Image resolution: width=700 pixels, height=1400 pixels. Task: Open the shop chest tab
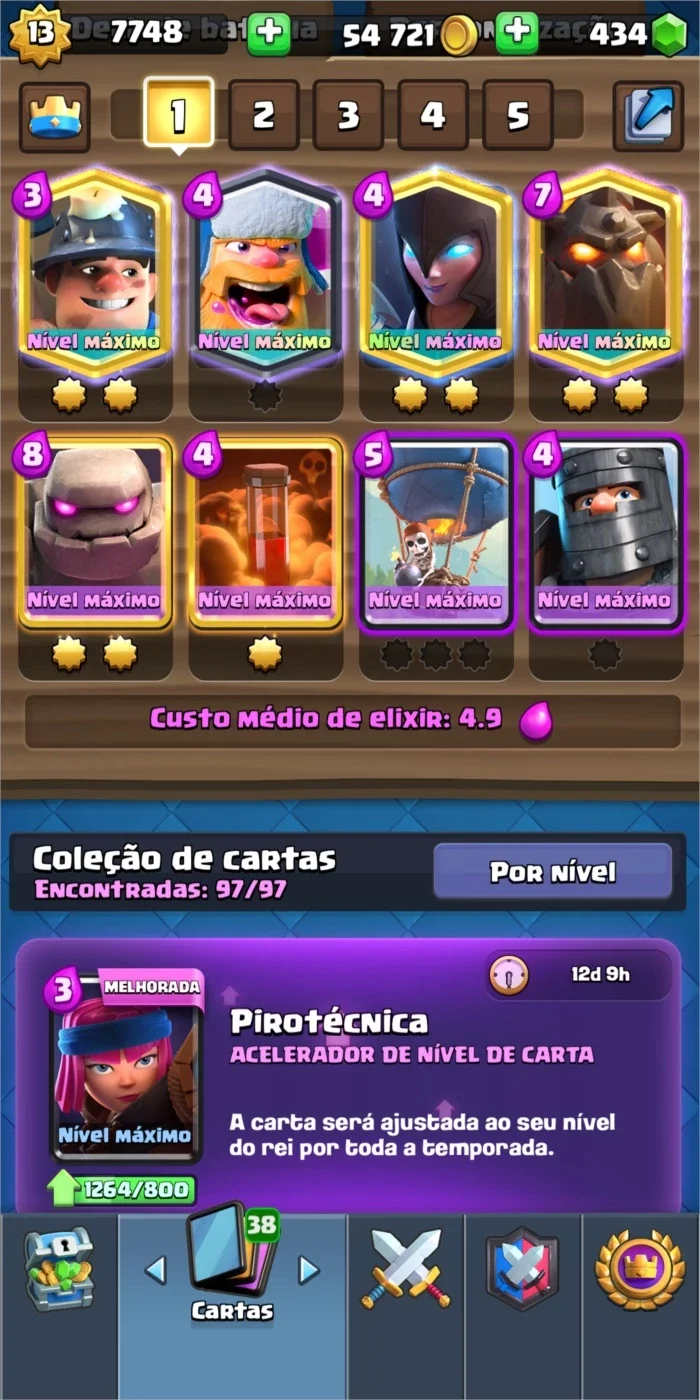[58, 1270]
